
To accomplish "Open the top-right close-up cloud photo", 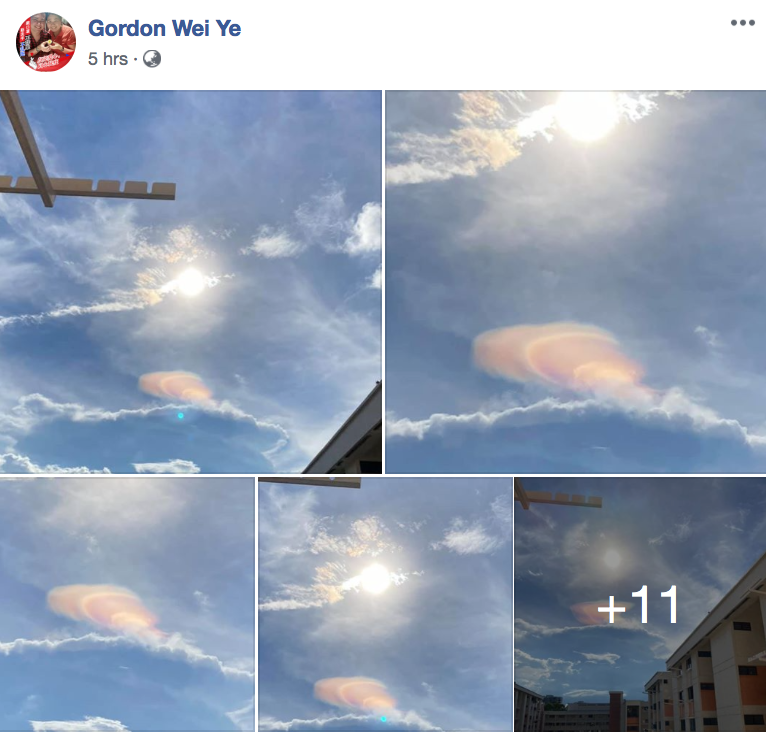I will point(575,282).
